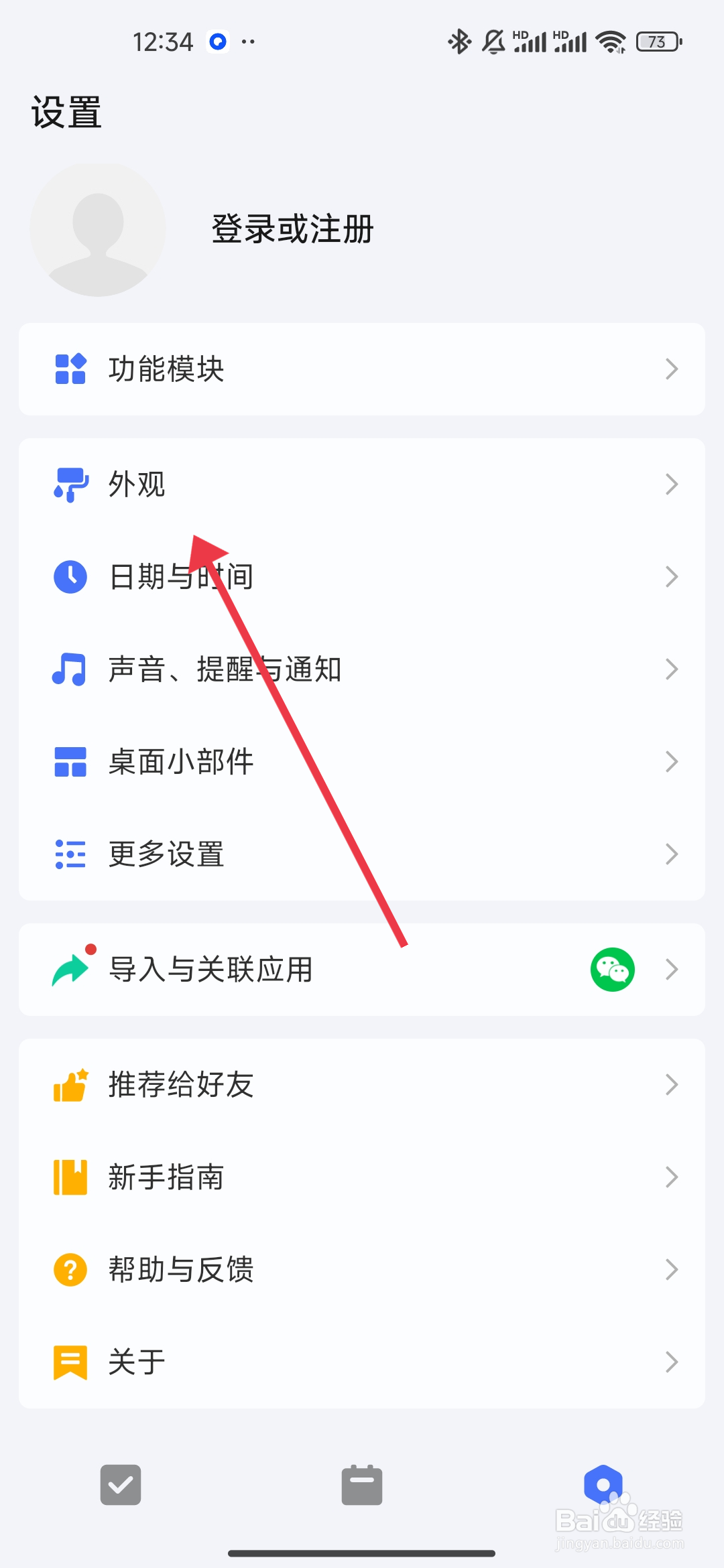The height and width of the screenshot is (1568, 724).
Task: Click the book icon beside 新手指南
Action: coord(70,1176)
